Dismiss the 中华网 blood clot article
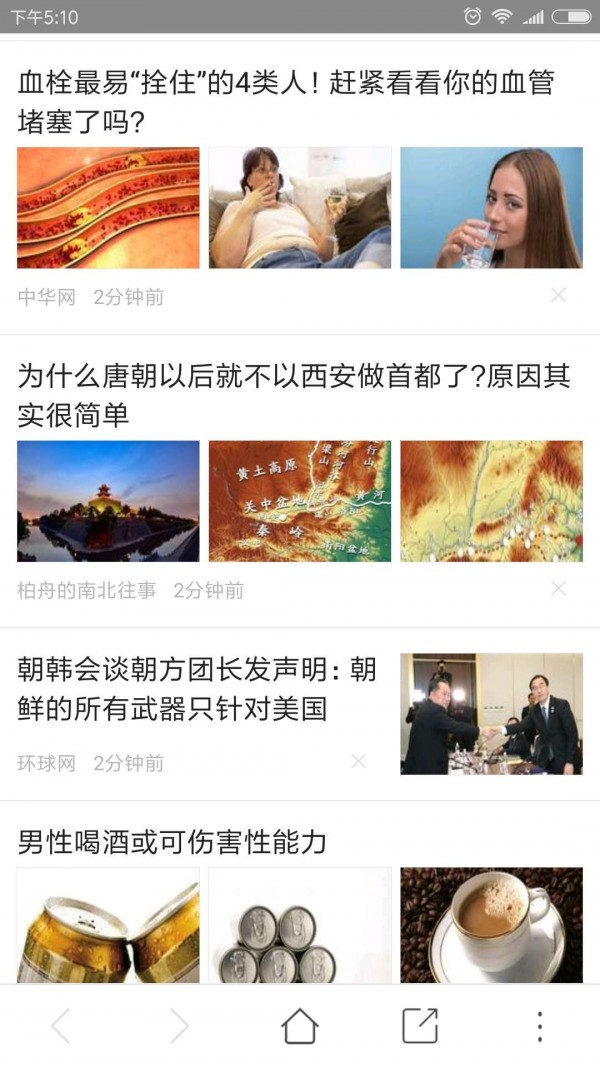Viewport: 600px width, 1067px height. click(559, 295)
